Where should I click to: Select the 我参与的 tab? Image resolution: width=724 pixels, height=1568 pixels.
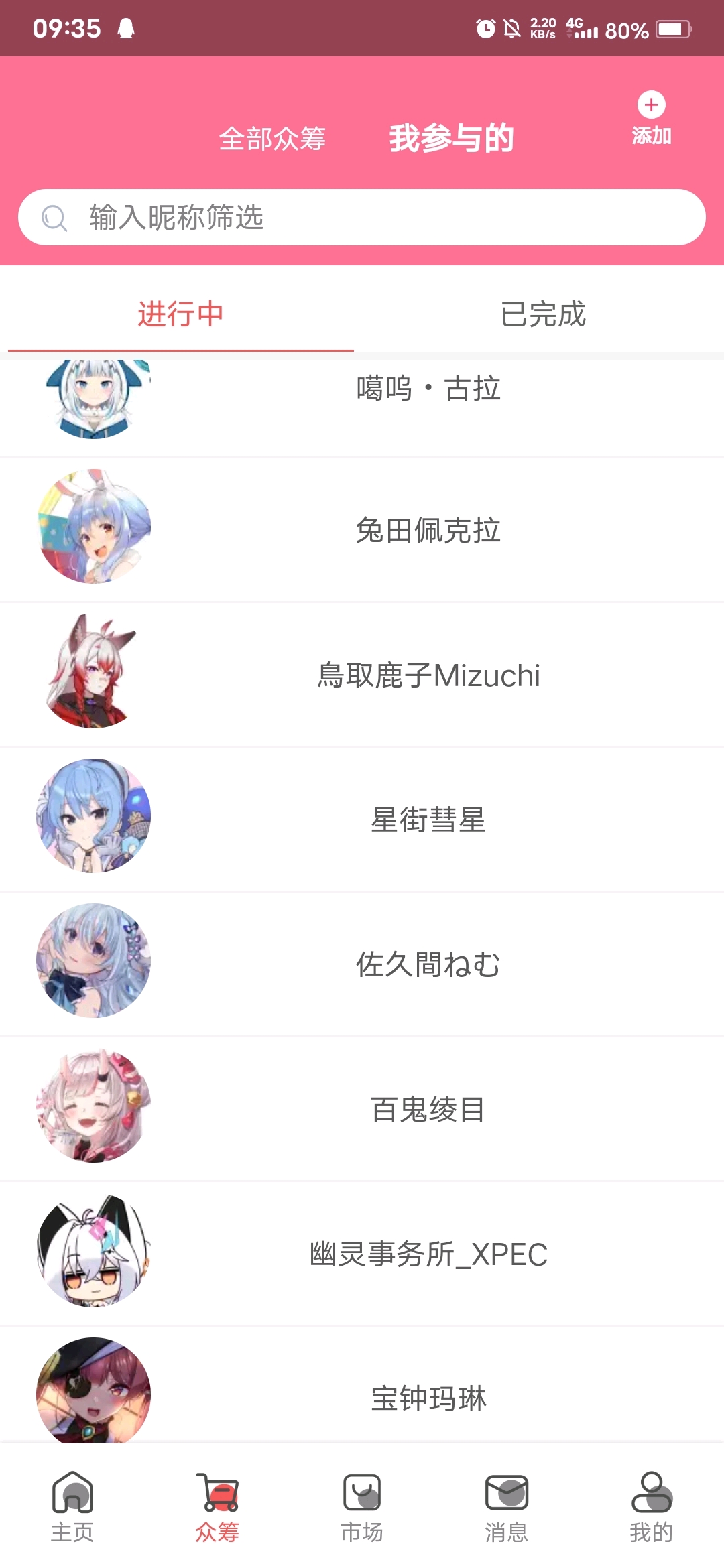tap(451, 138)
